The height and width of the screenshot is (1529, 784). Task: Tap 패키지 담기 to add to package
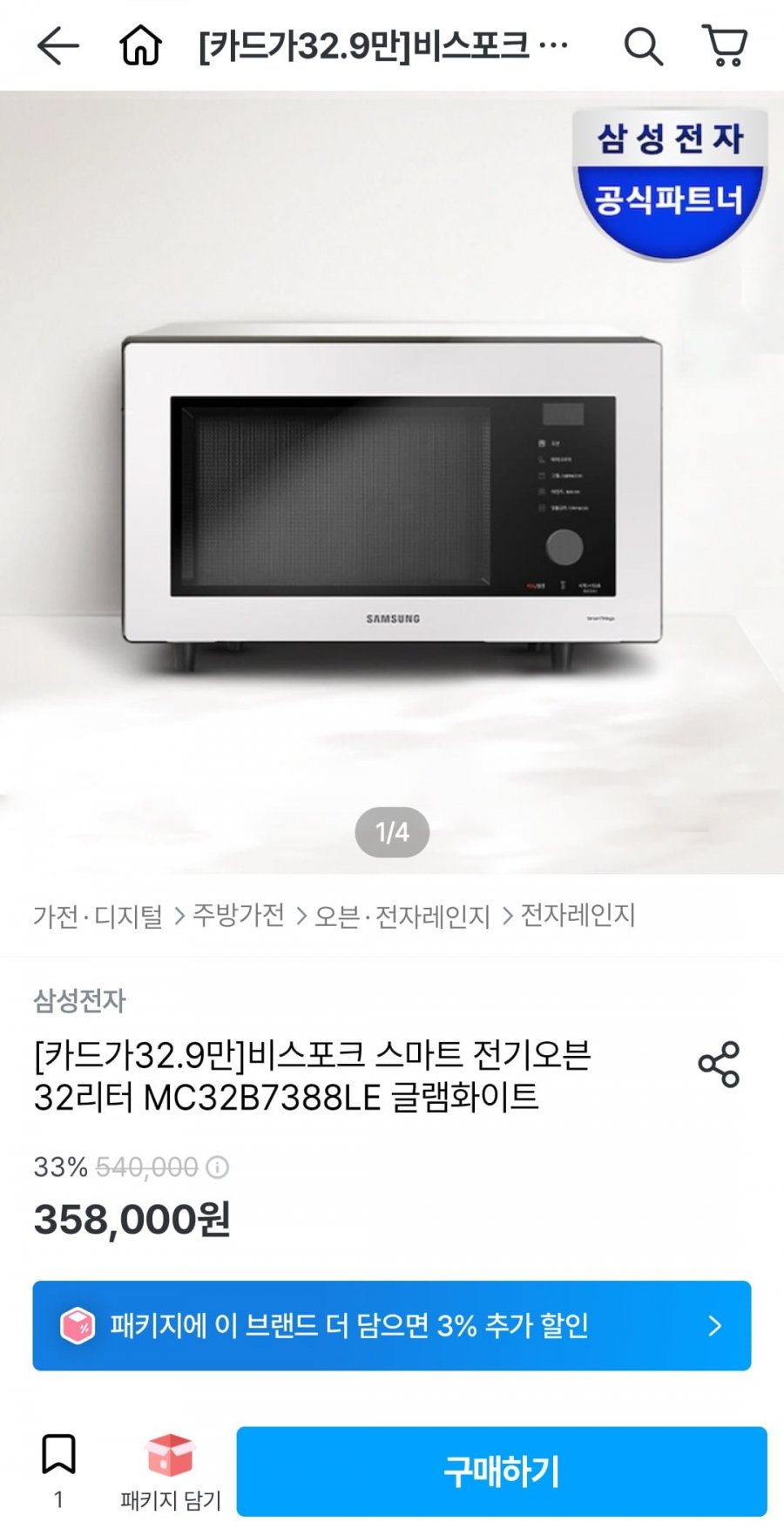click(x=171, y=1471)
